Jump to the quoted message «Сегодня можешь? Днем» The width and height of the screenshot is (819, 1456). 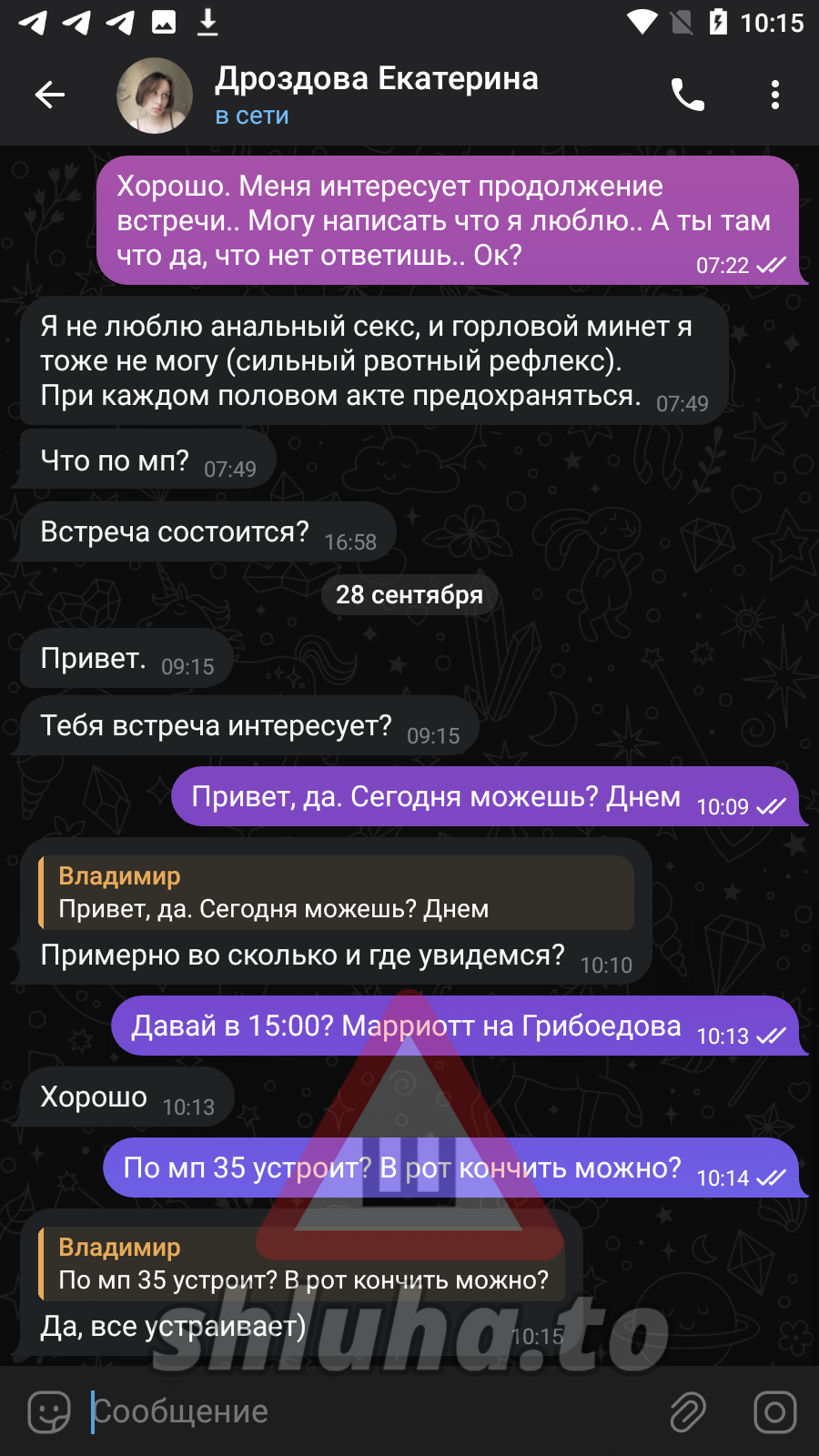337,893
